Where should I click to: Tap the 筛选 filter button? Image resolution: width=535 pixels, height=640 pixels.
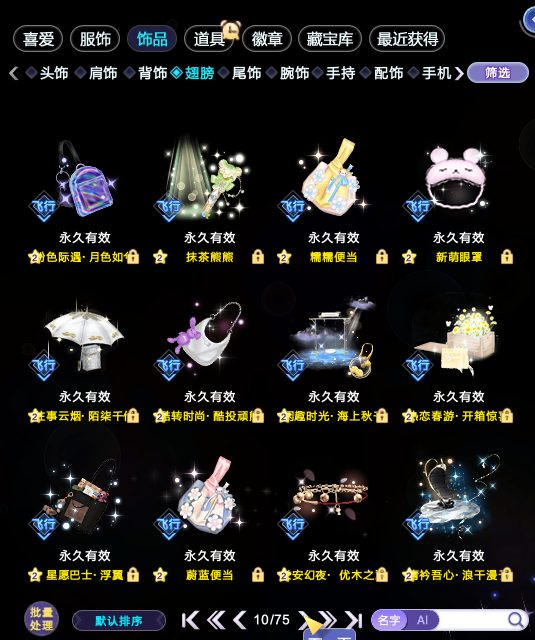[497, 73]
